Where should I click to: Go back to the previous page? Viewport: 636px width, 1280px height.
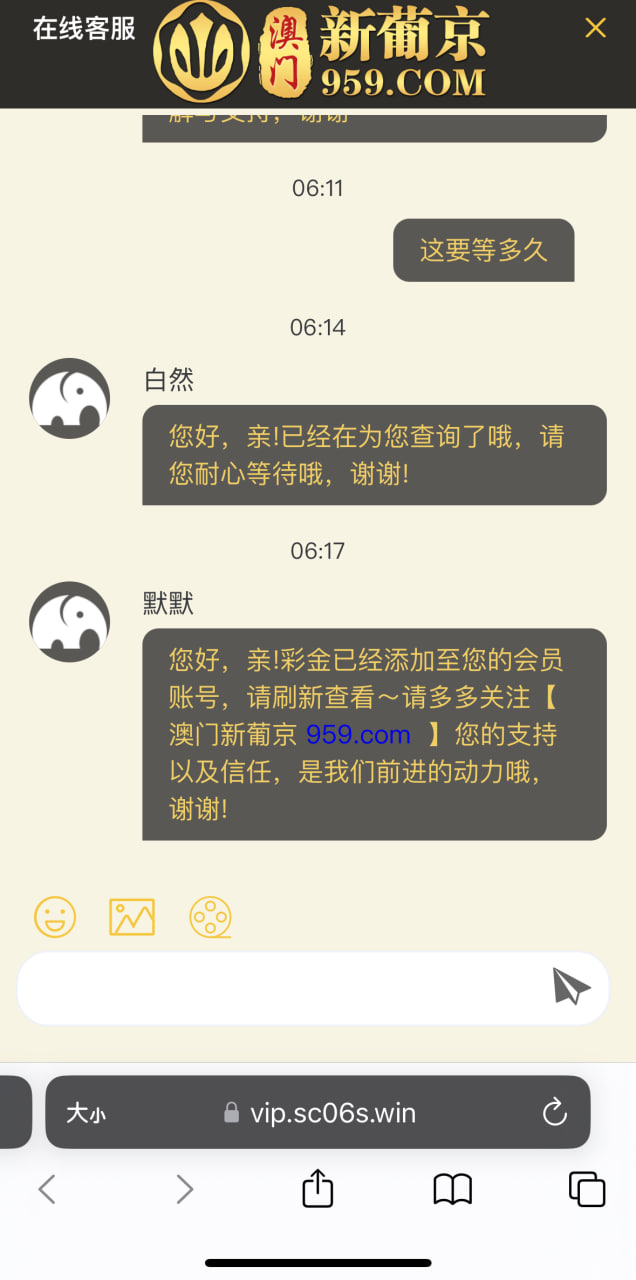click(46, 1189)
